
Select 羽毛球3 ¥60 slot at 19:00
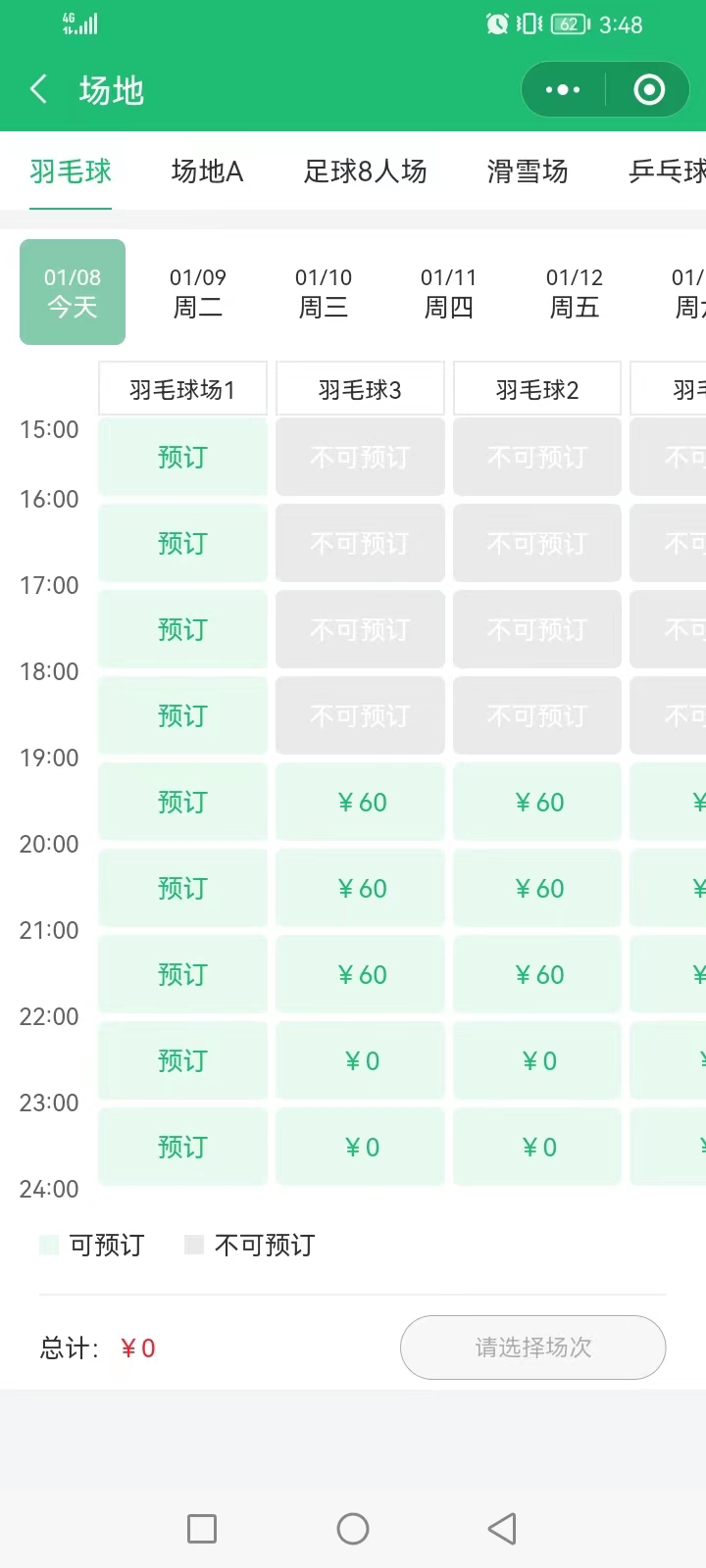361,803
